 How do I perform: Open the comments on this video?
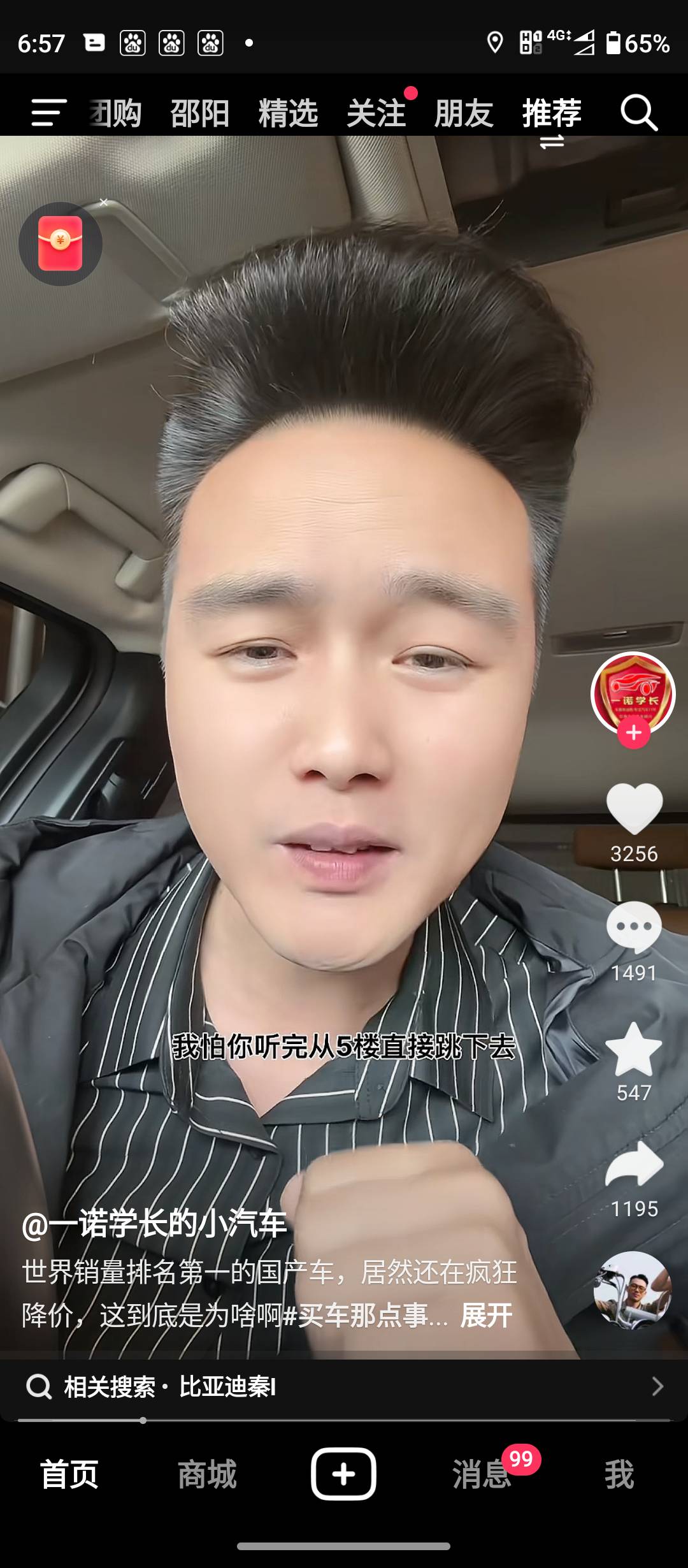(x=634, y=928)
